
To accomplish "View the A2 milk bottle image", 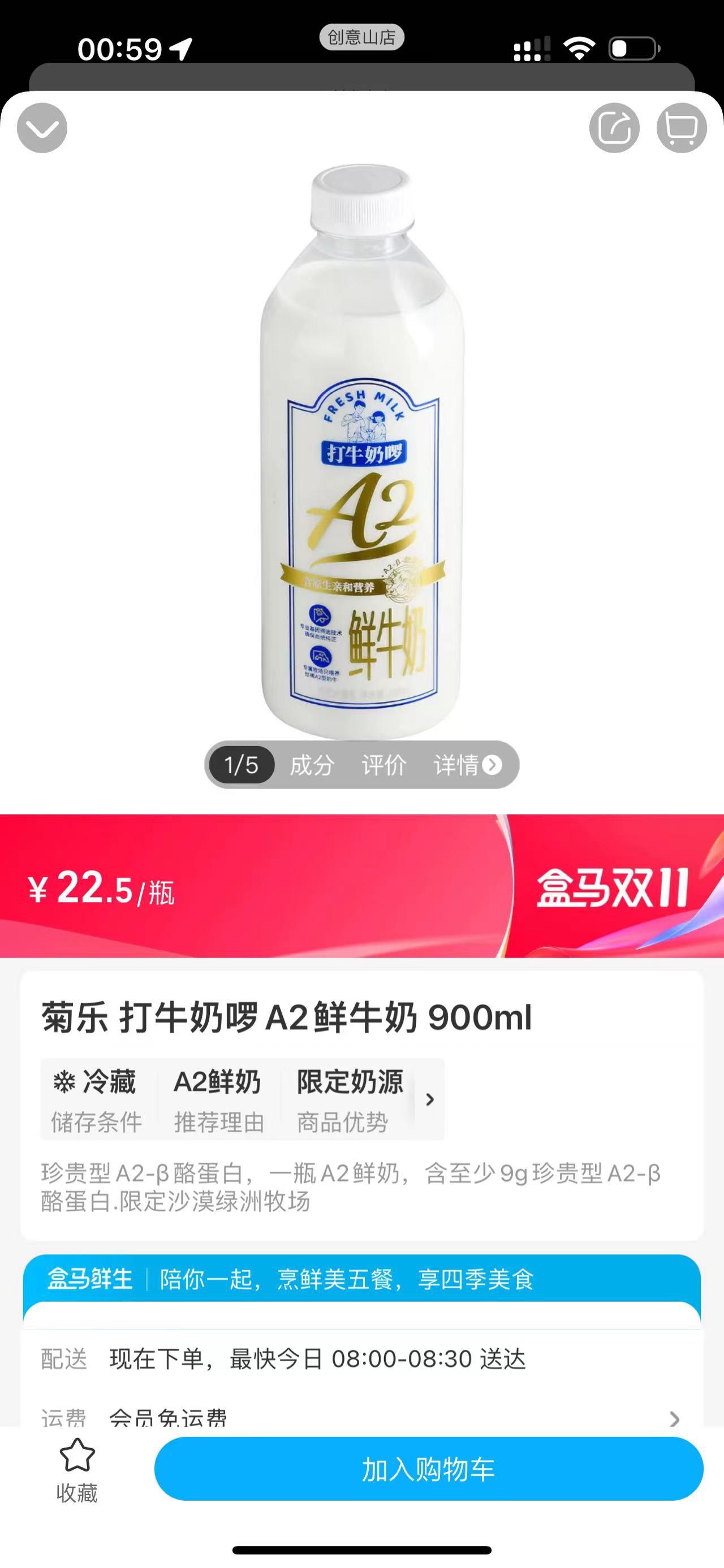I will [361, 451].
